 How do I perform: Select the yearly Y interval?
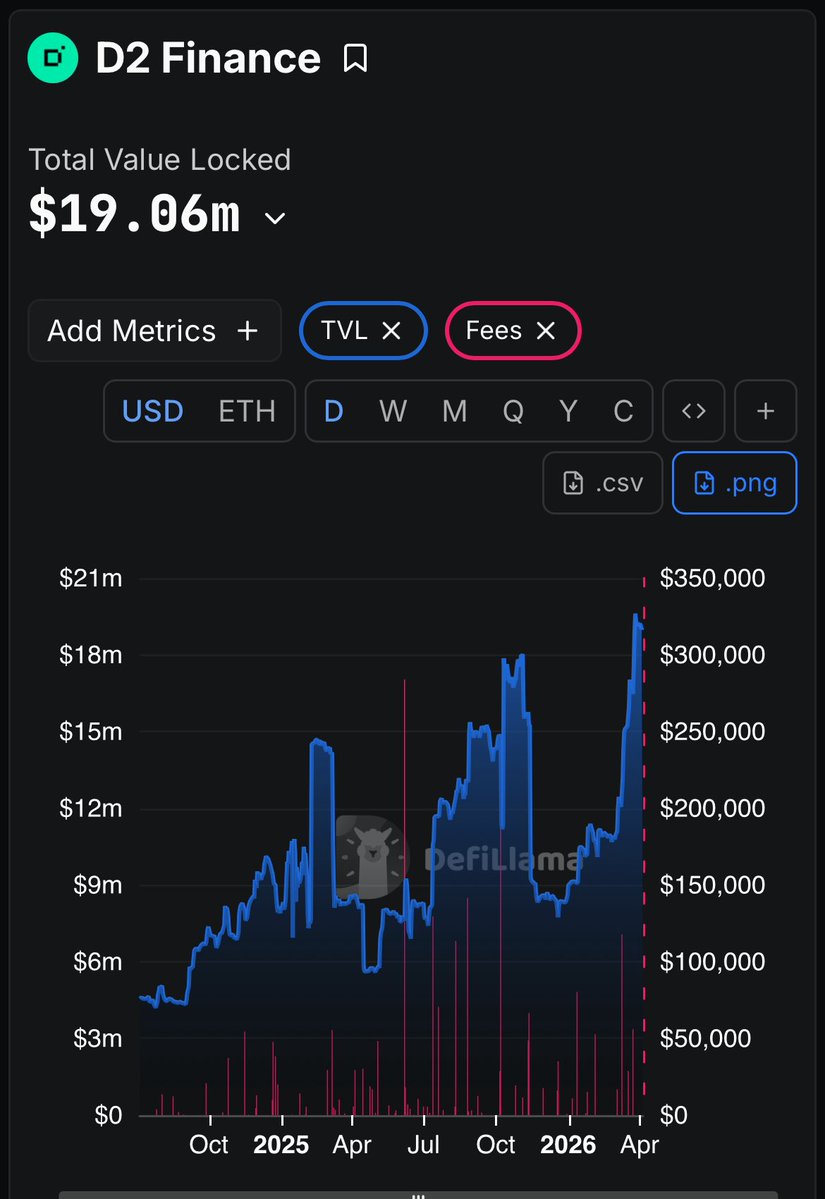(568, 411)
